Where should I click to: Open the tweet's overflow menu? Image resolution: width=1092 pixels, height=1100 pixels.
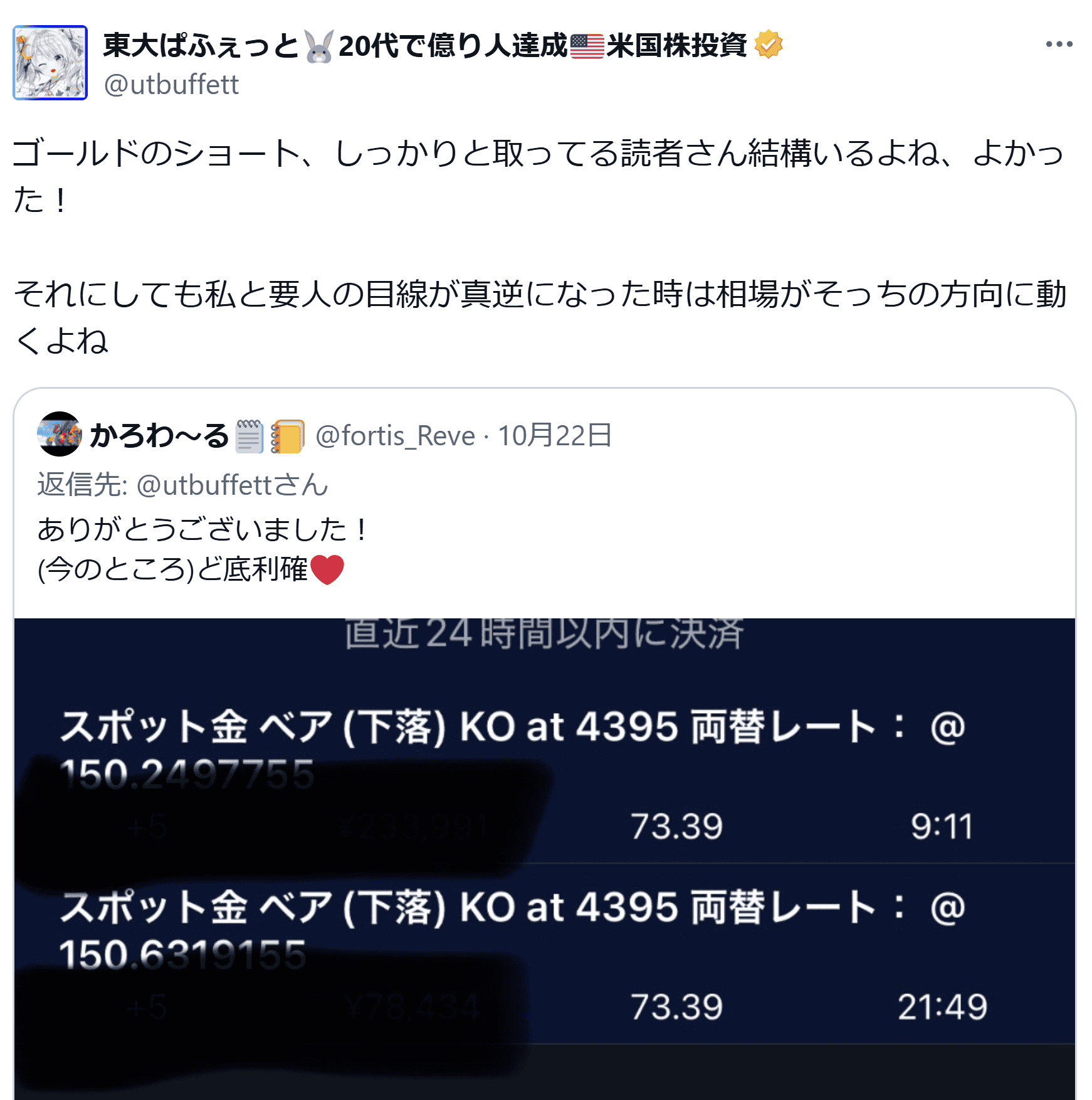(x=1059, y=45)
